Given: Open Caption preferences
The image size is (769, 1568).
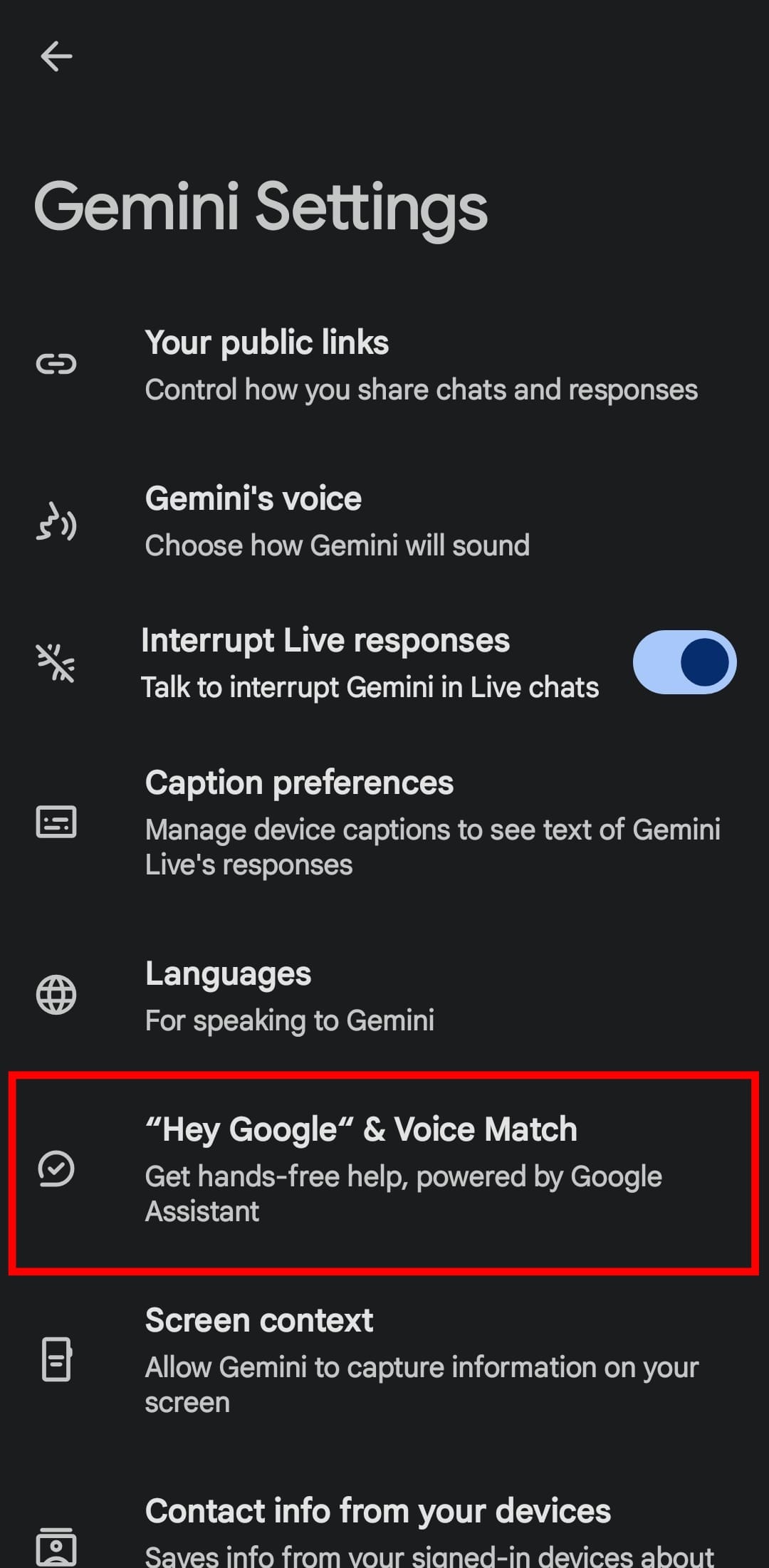Looking at the screenshot, I should click(x=384, y=822).
